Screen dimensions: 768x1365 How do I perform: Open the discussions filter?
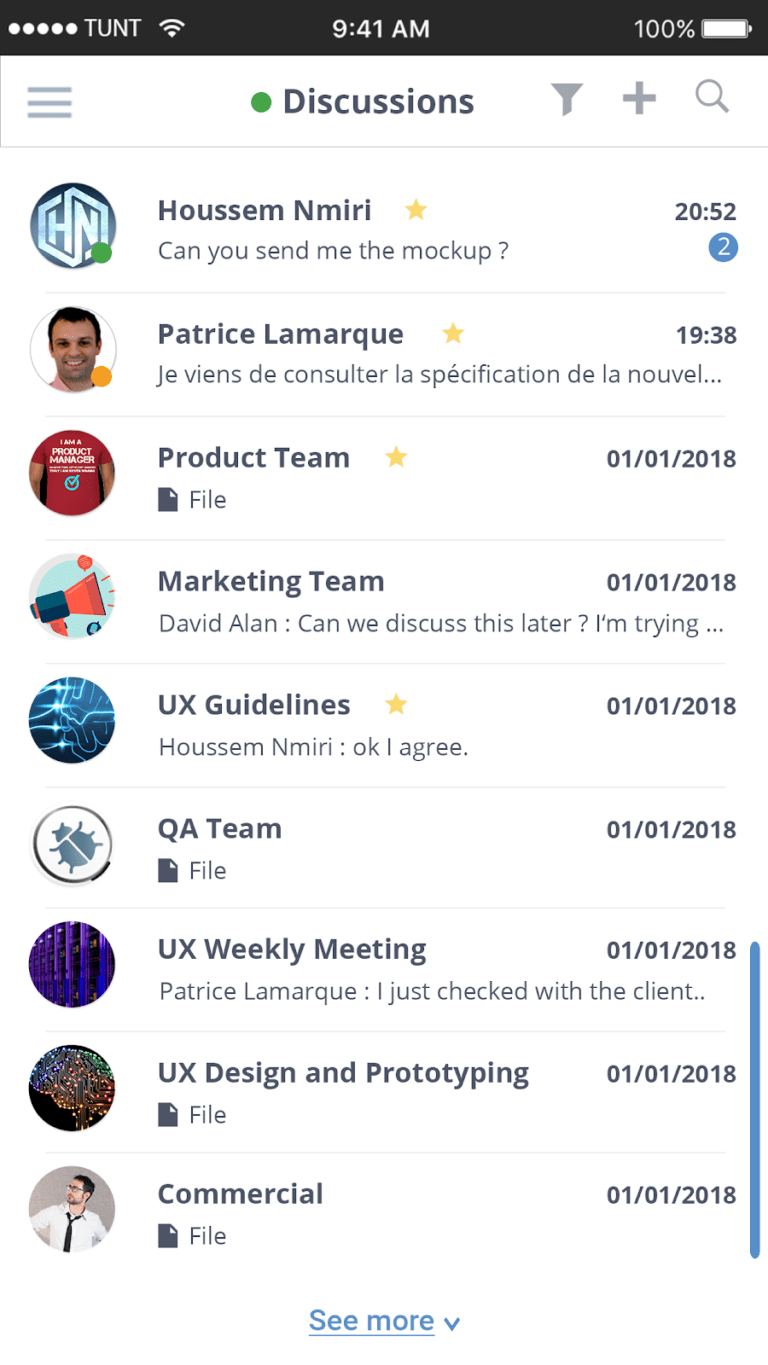point(566,99)
